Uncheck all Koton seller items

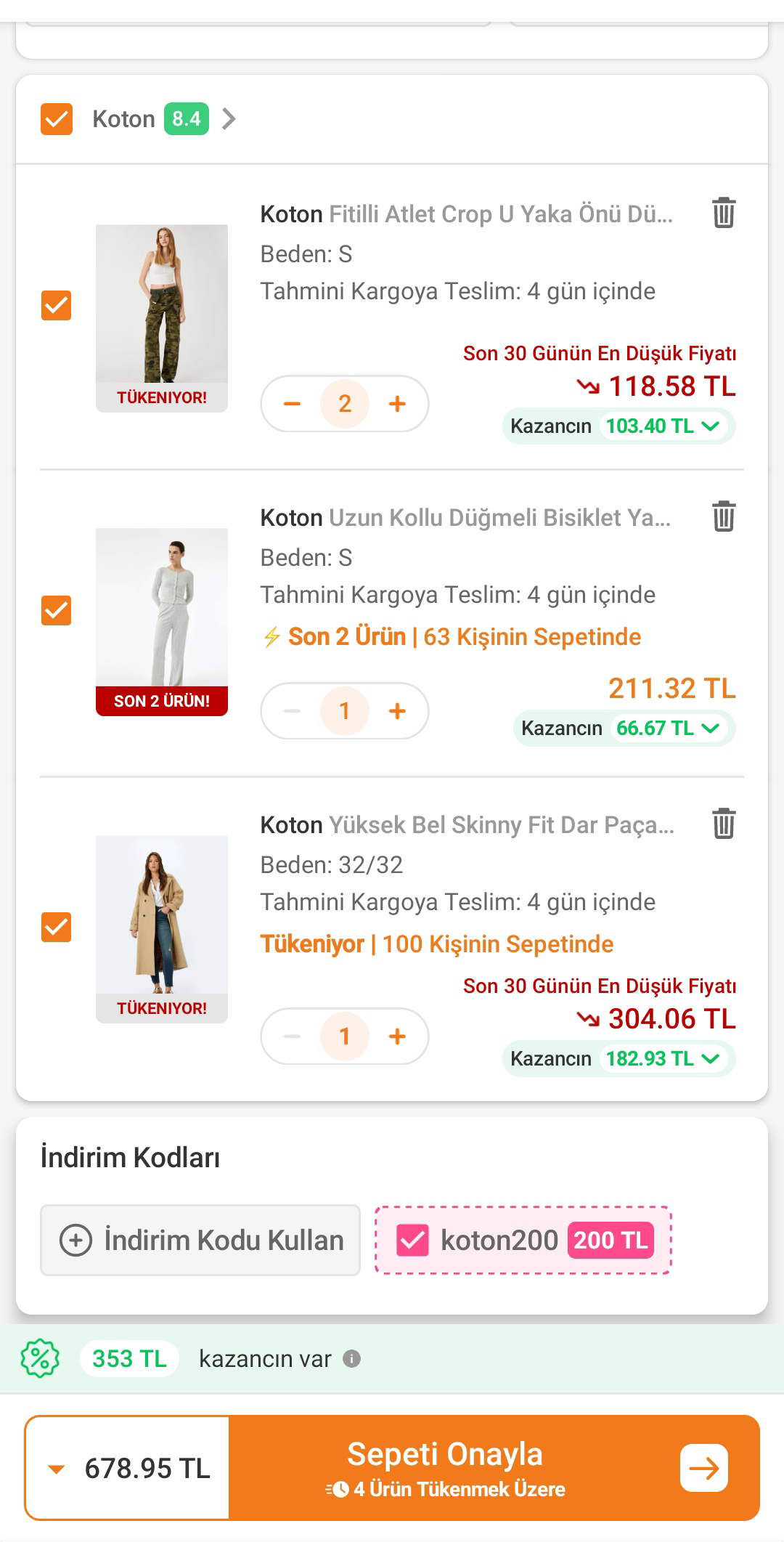[x=57, y=119]
